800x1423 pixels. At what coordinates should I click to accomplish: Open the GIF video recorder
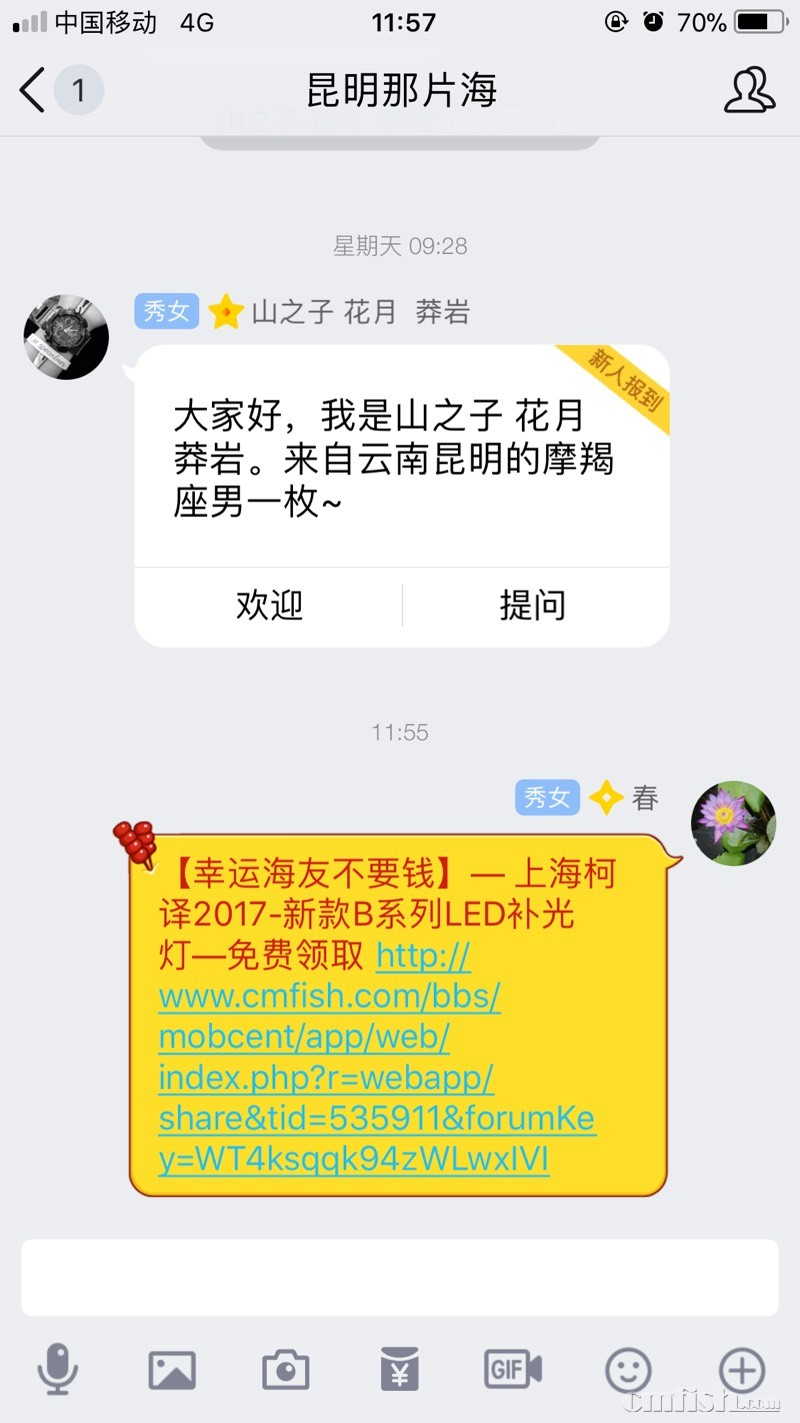click(x=513, y=1369)
